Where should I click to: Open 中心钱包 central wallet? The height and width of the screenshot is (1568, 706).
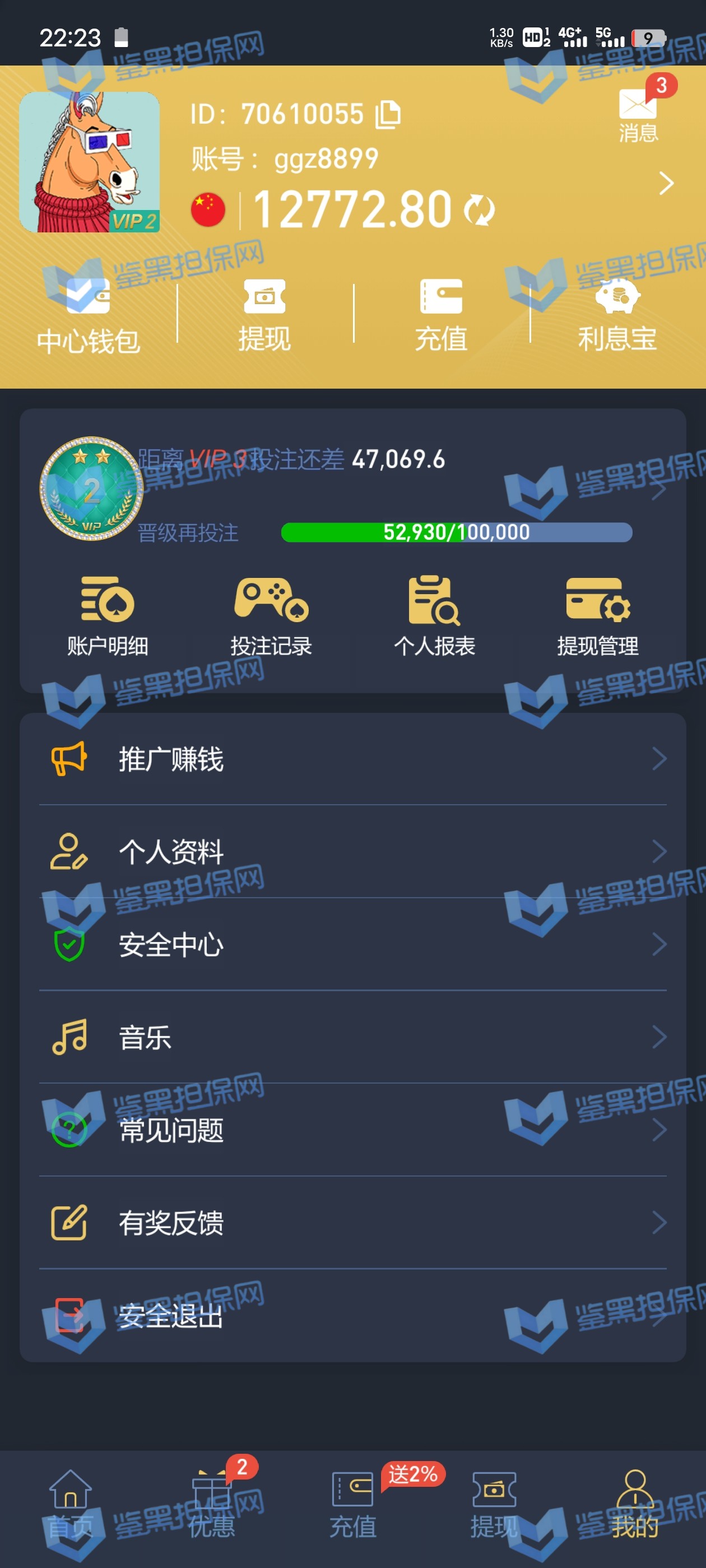point(89,315)
